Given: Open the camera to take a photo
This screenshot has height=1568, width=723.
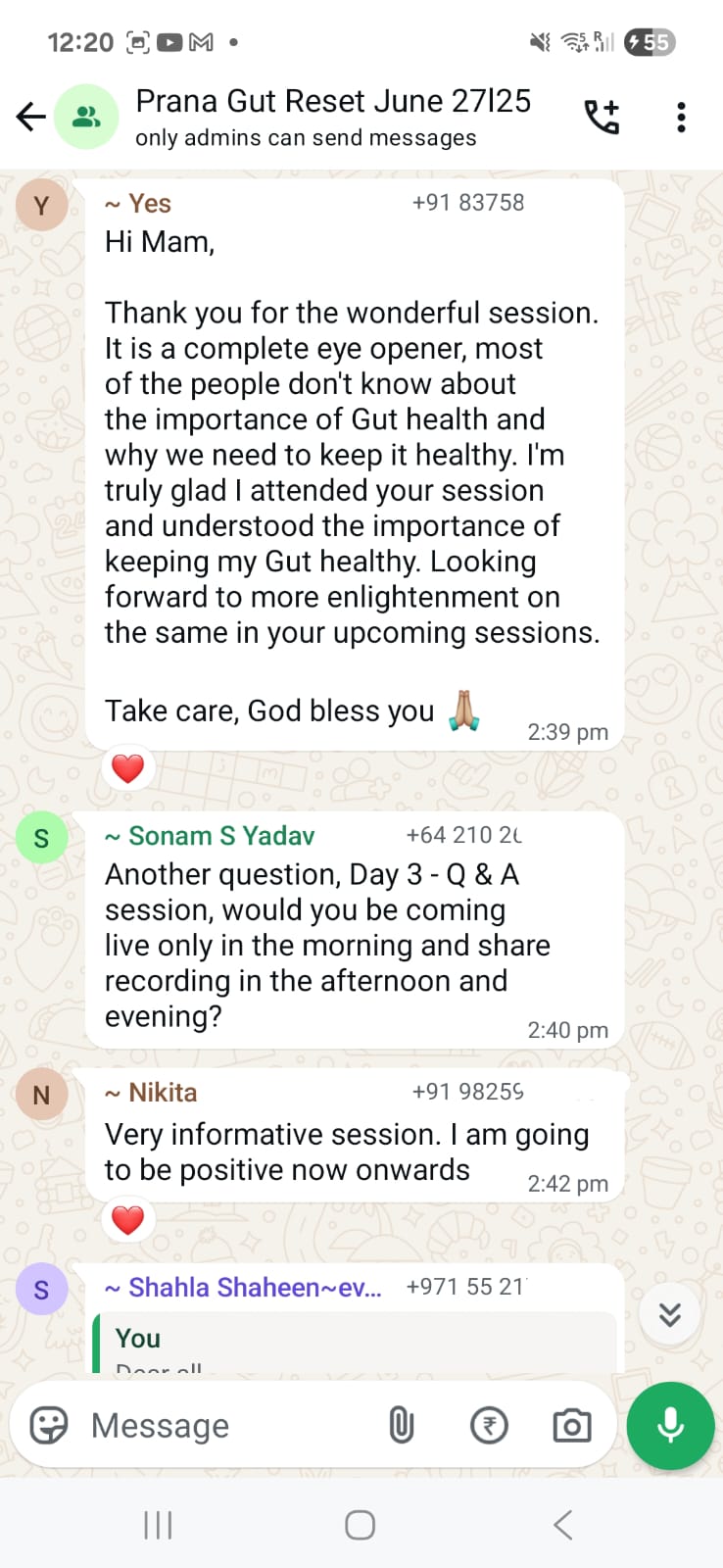Looking at the screenshot, I should tap(572, 1426).
